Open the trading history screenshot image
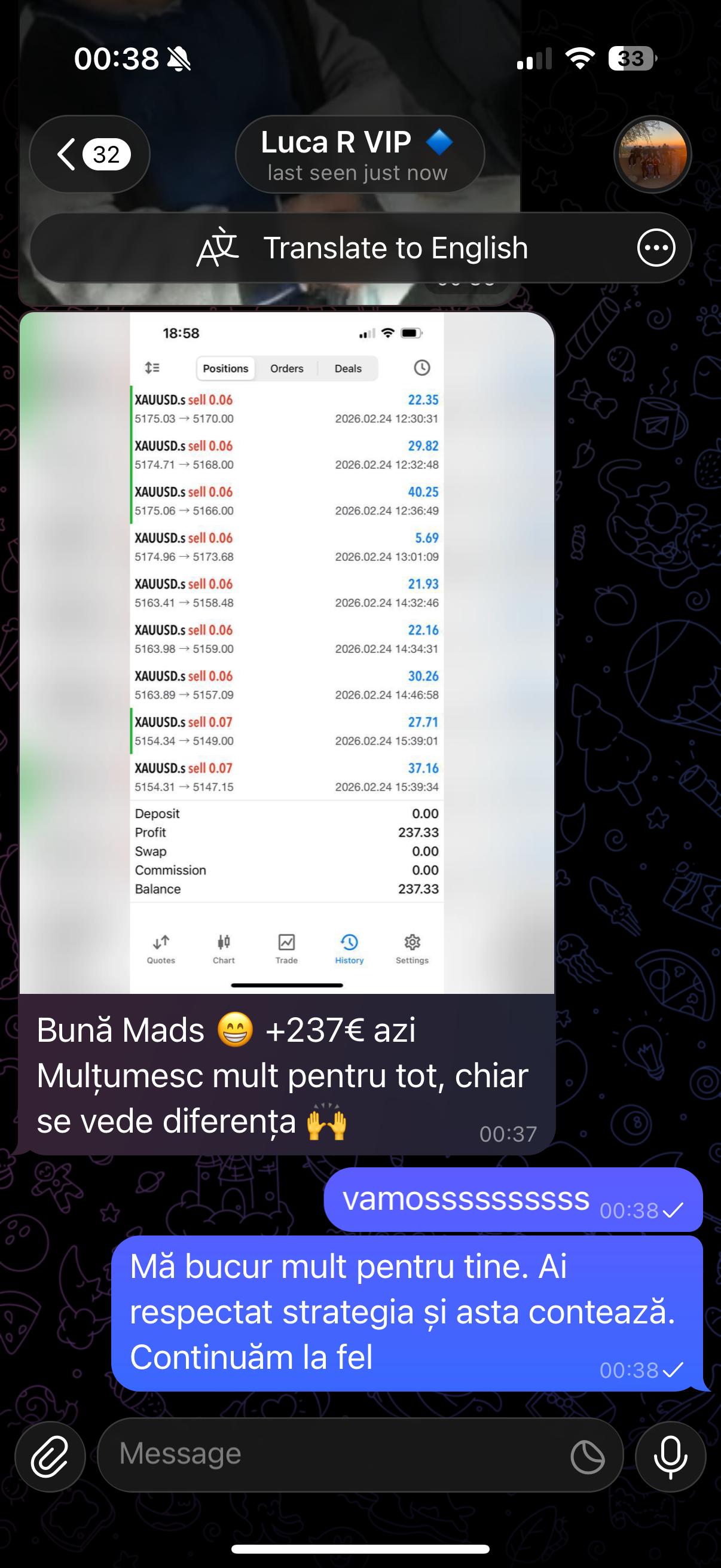The height and width of the screenshot is (1568, 721). (286, 651)
